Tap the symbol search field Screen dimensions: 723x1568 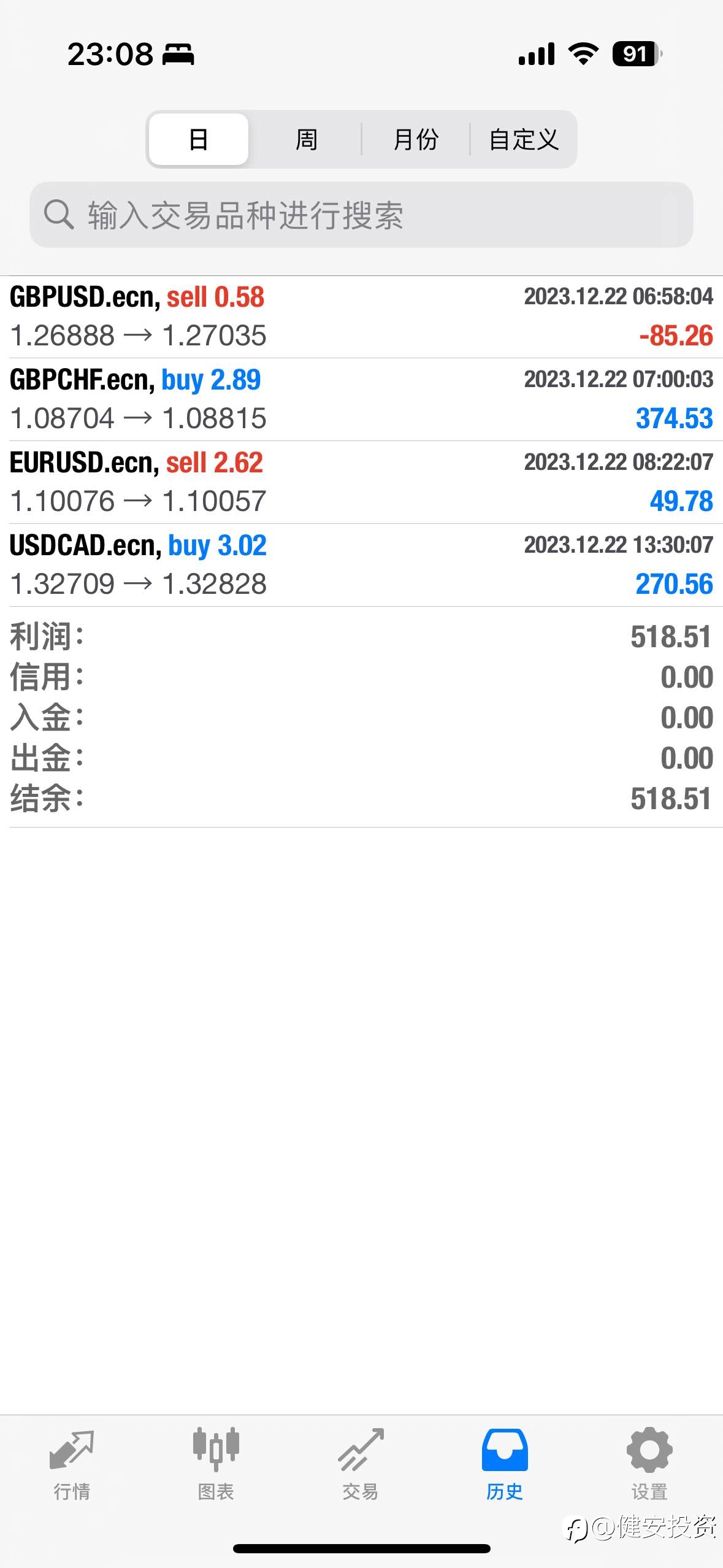click(x=361, y=215)
